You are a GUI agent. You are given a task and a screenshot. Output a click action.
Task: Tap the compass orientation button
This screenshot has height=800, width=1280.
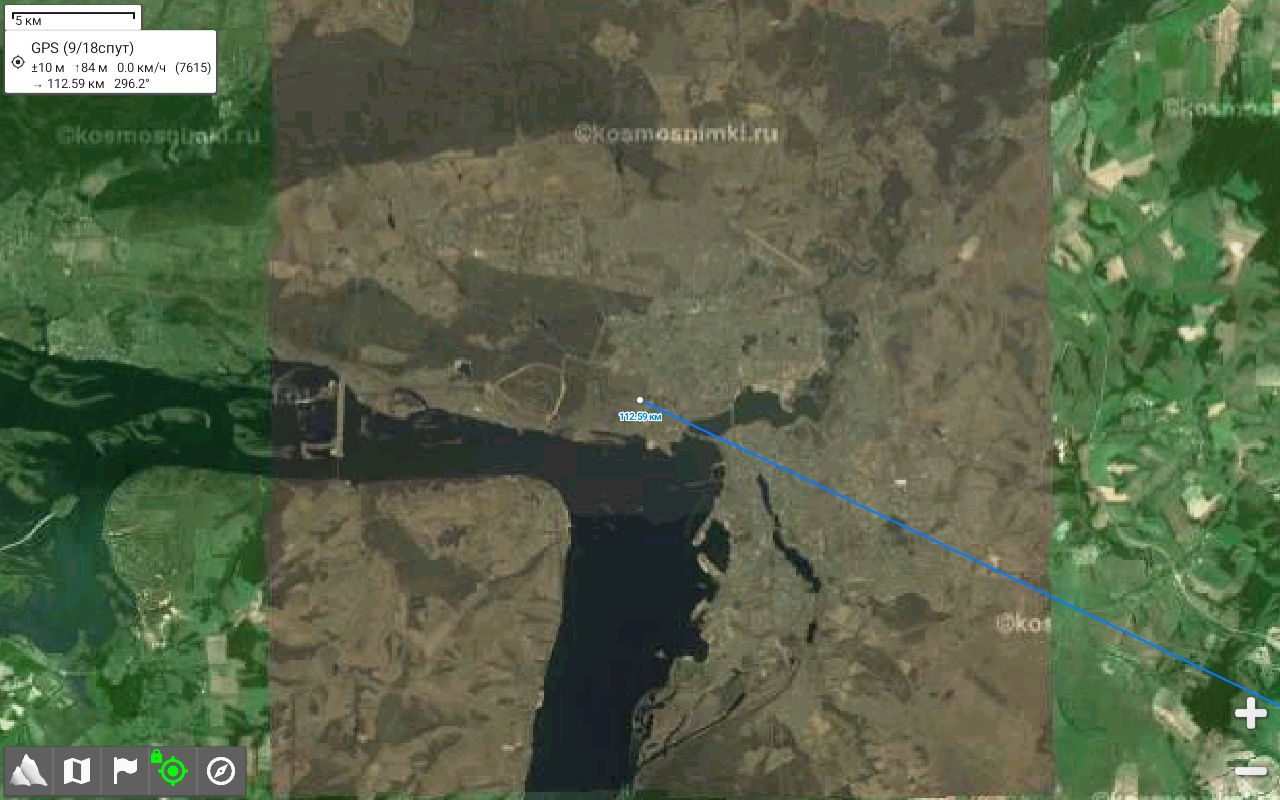coord(221,771)
